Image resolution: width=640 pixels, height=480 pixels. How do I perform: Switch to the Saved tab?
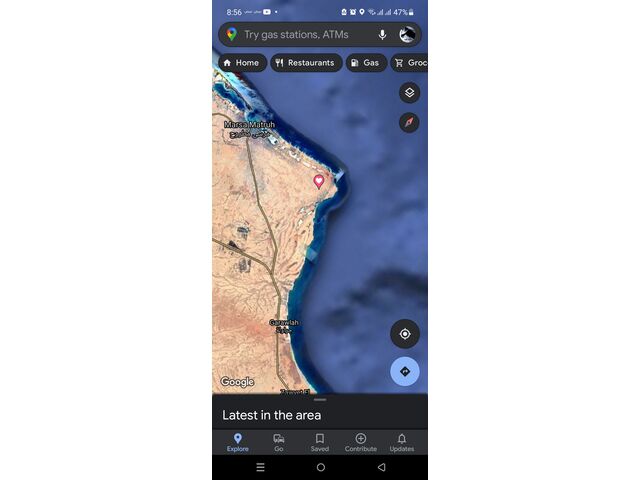tap(320, 442)
